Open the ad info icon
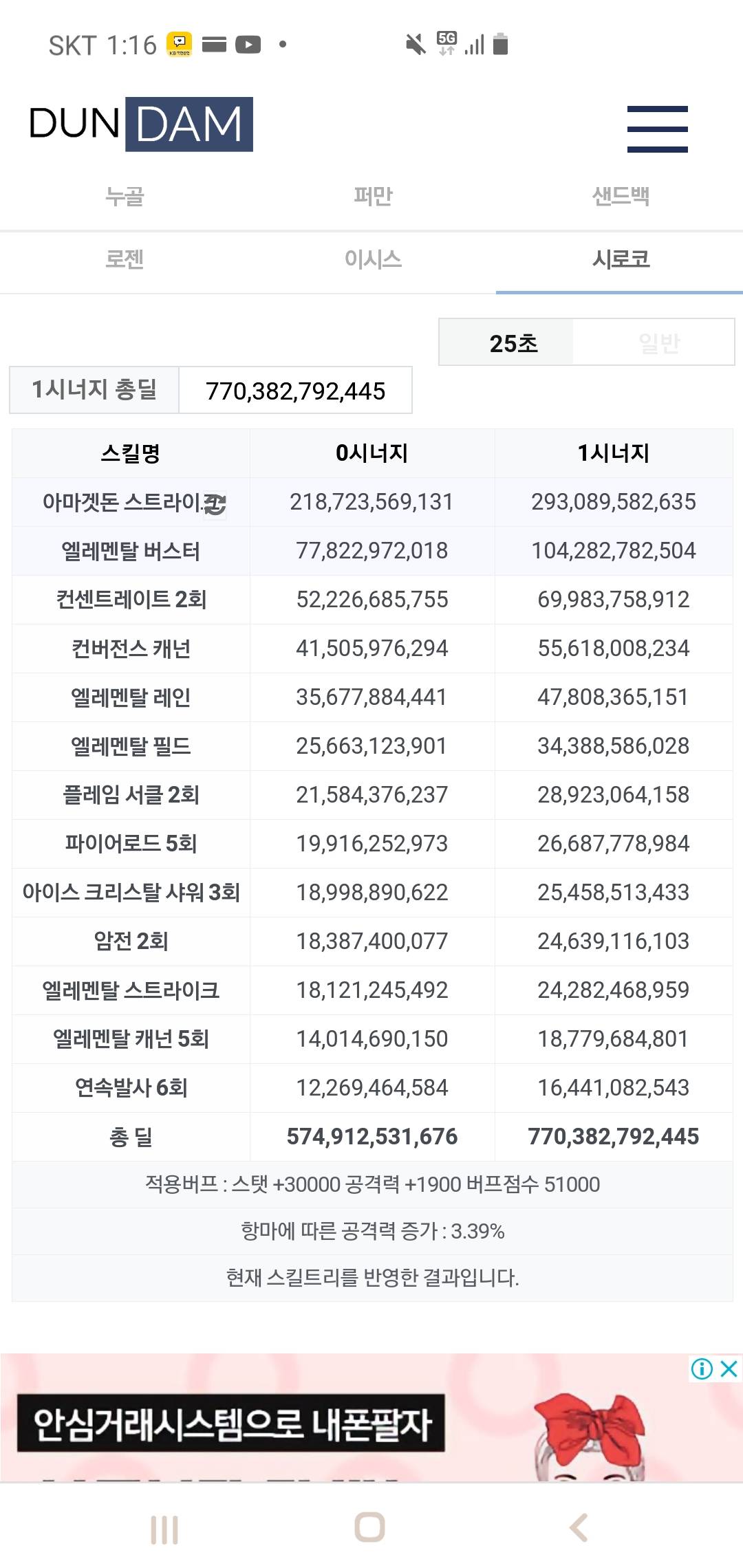The width and height of the screenshot is (743, 1568). click(702, 1369)
